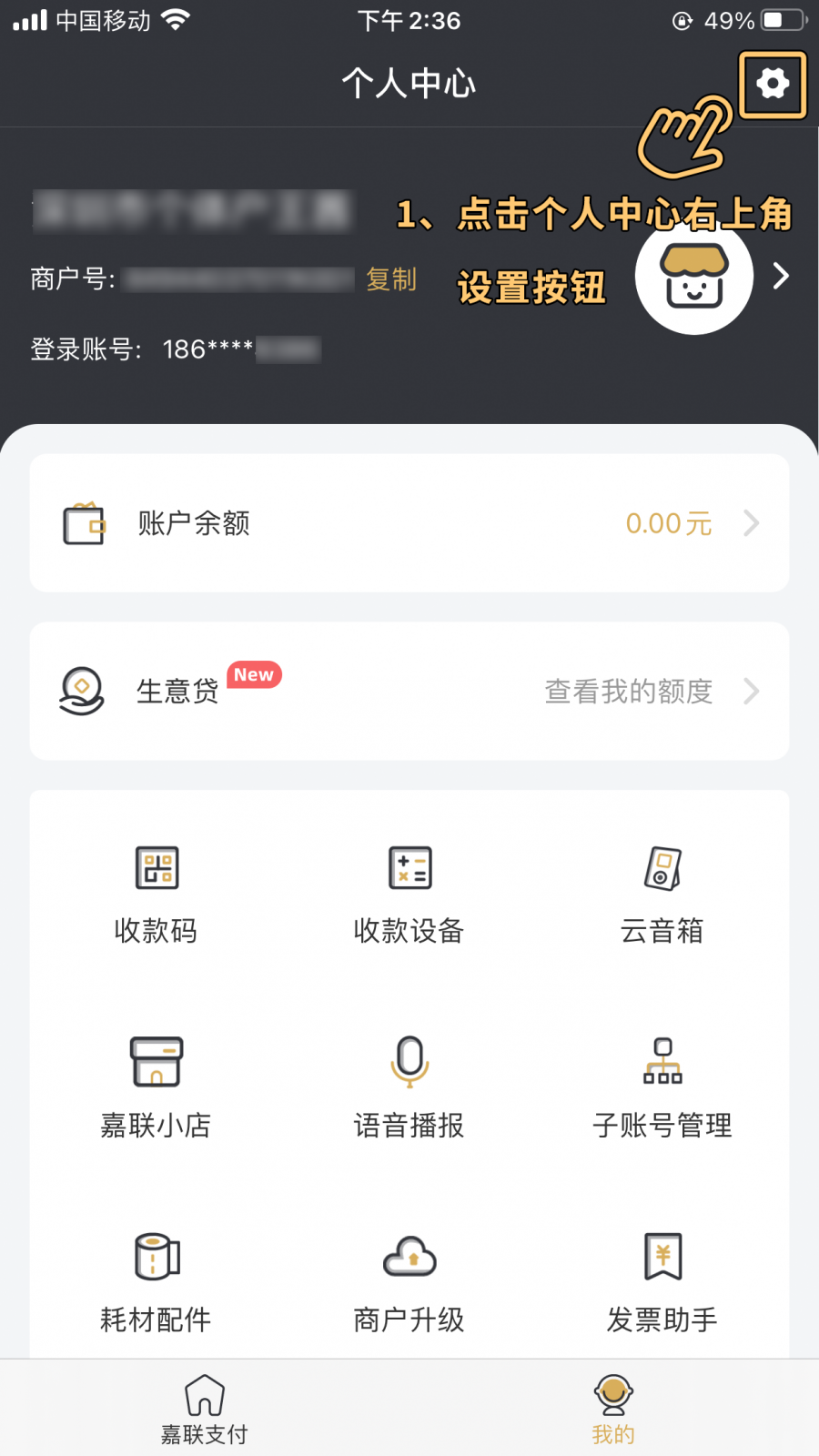Open 商户升级 merchant upgrade

click(x=409, y=1281)
